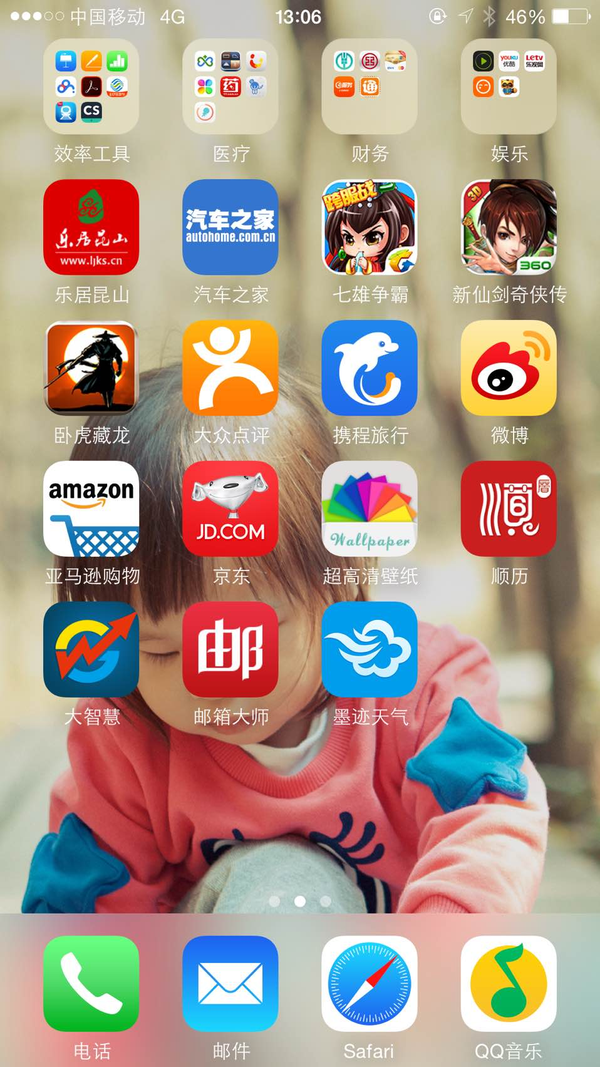Viewport: 600px width, 1067px height.
Task: Launch the 顺历 calendar app
Action: pos(509,509)
